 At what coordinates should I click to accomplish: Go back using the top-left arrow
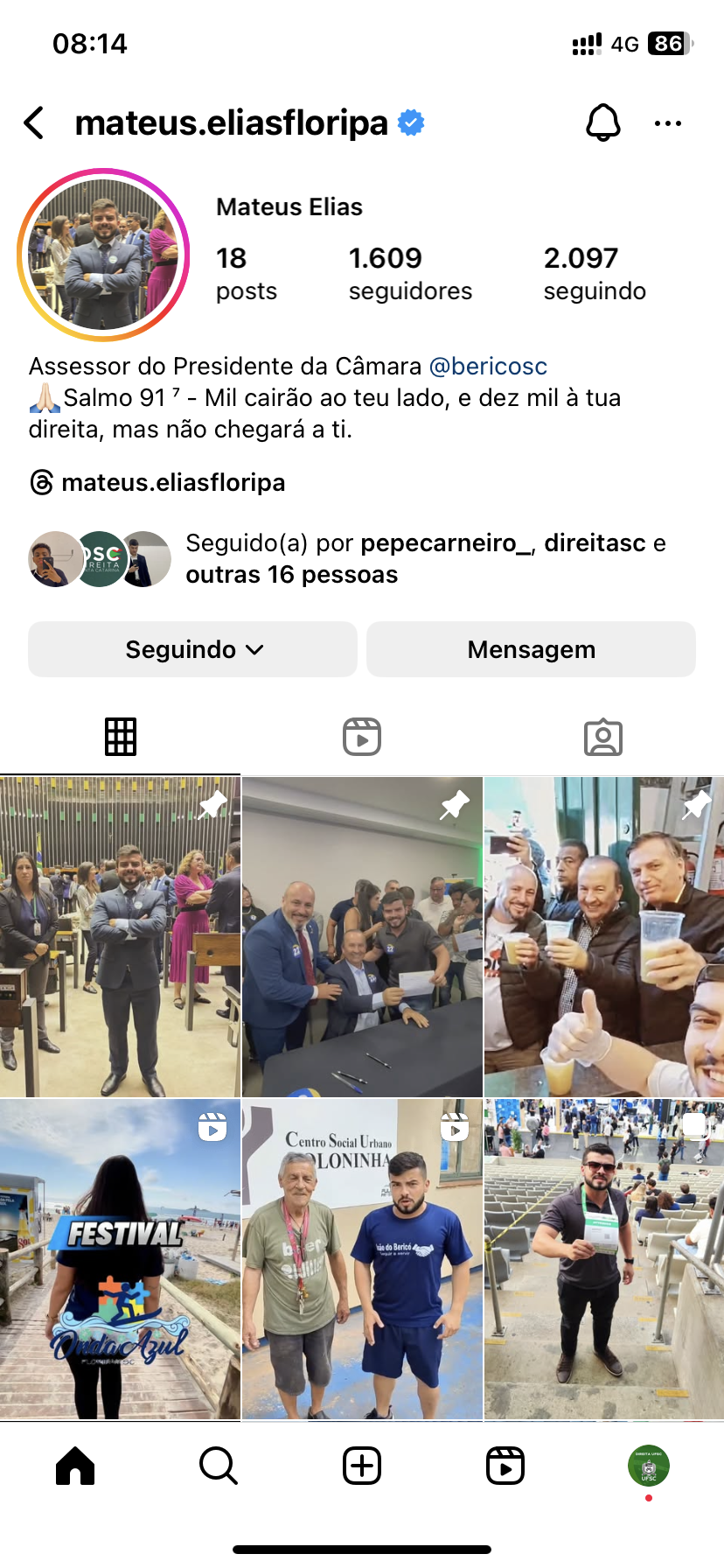click(35, 123)
